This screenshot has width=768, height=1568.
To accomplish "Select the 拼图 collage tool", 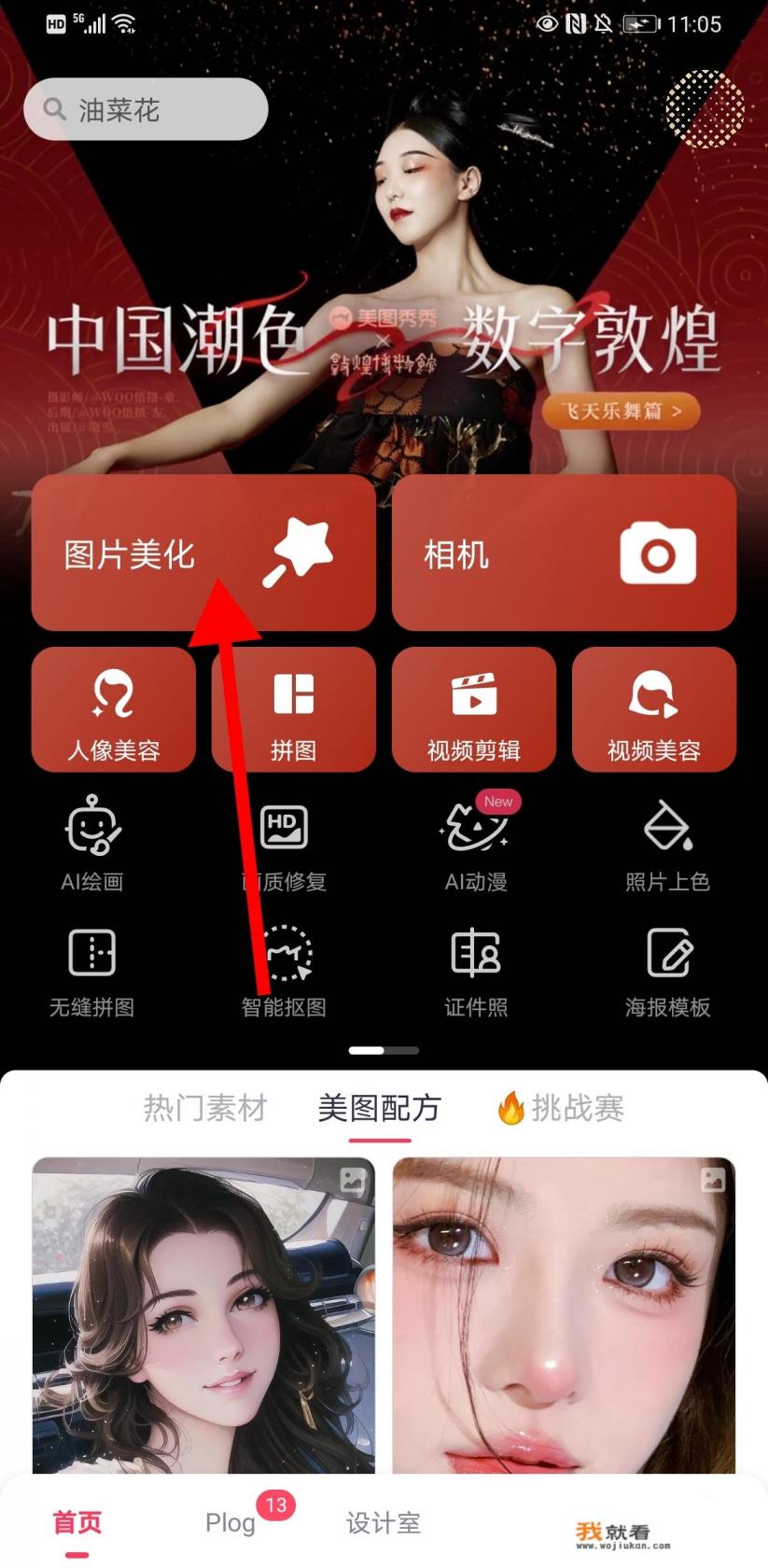I will coord(293,711).
